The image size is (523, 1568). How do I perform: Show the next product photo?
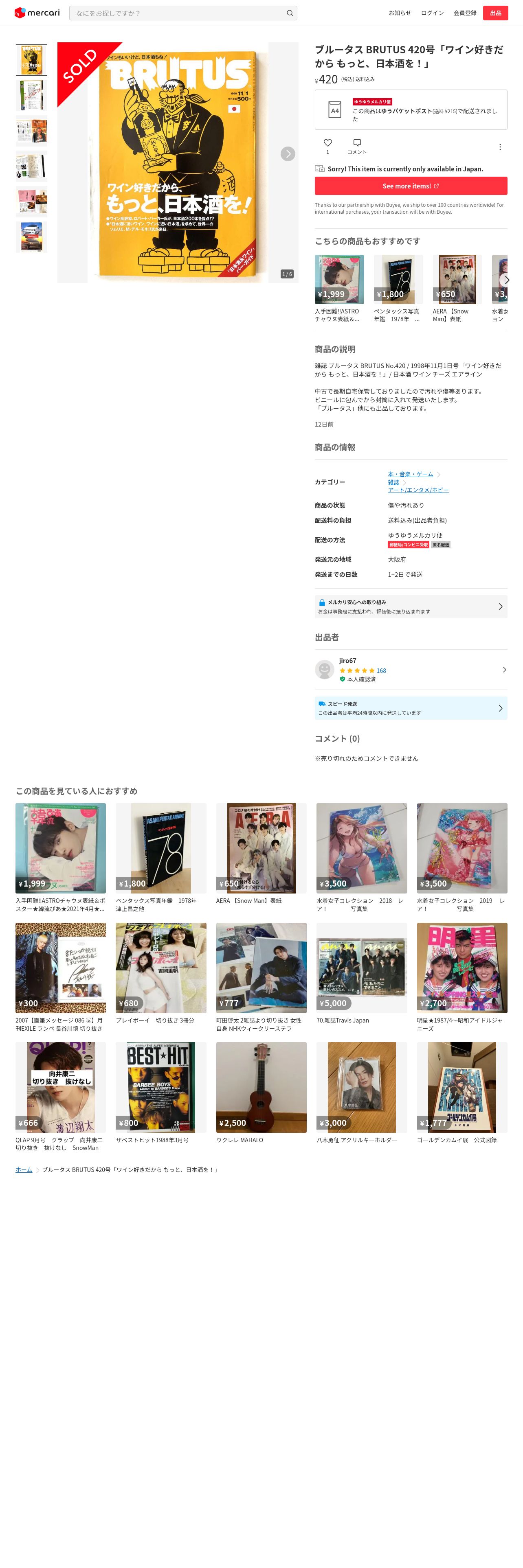pyautogui.click(x=288, y=154)
